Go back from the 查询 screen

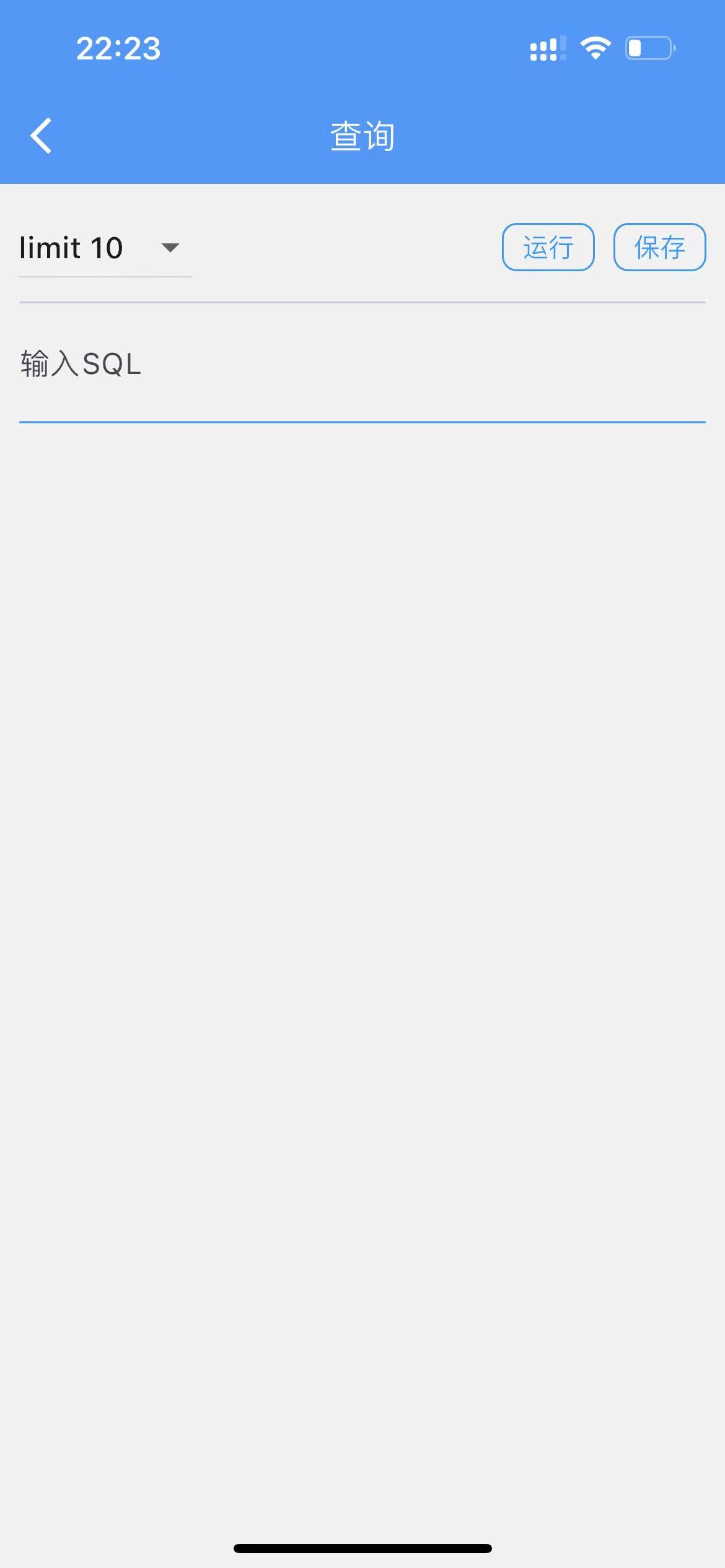pyautogui.click(x=41, y=136)
